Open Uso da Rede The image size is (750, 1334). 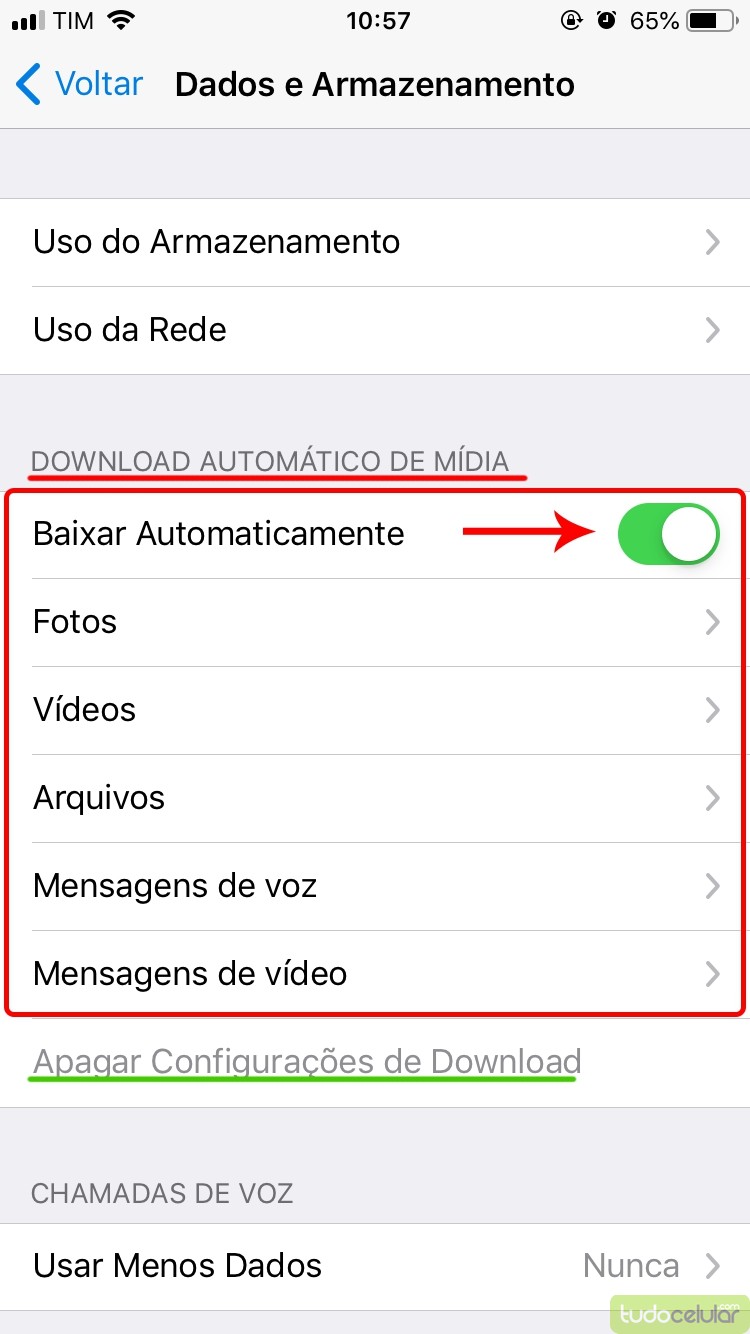[375, 330]
